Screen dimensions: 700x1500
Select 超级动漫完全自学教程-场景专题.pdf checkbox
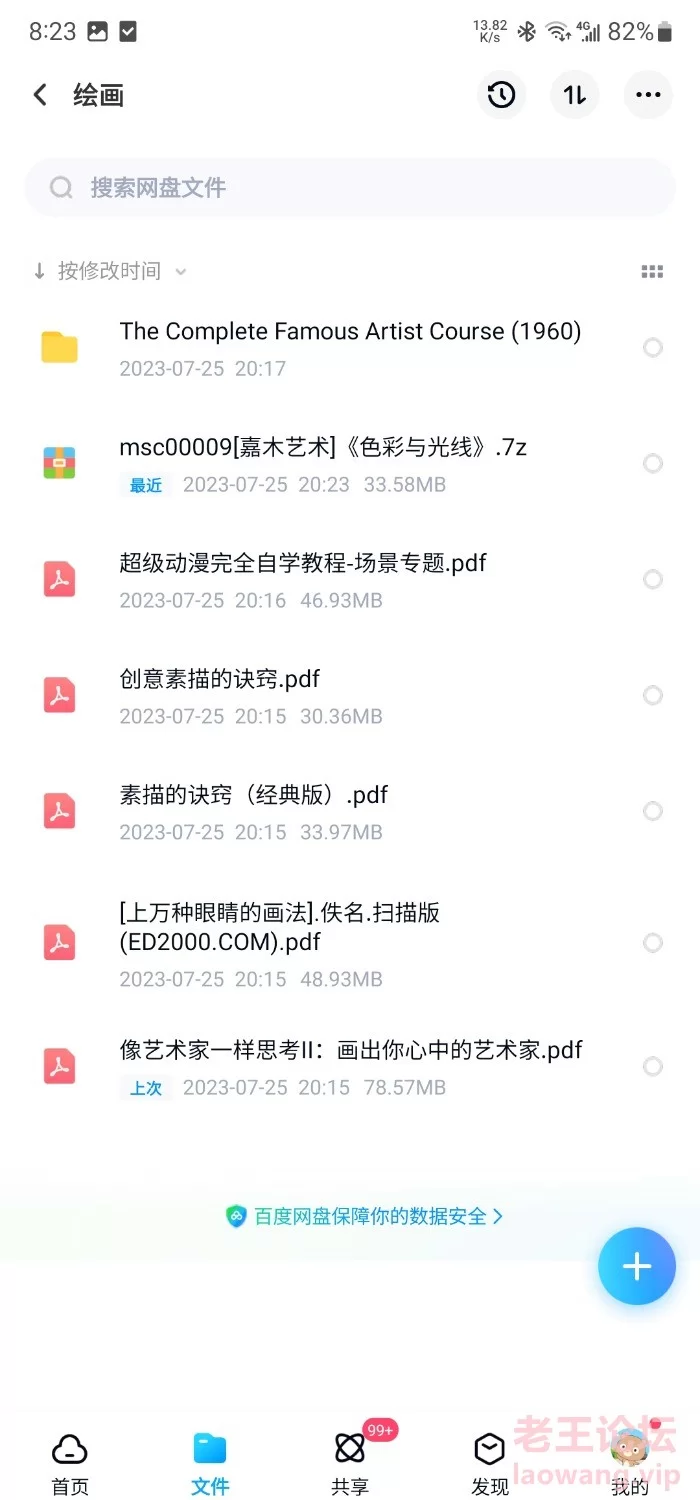(653, 579)
